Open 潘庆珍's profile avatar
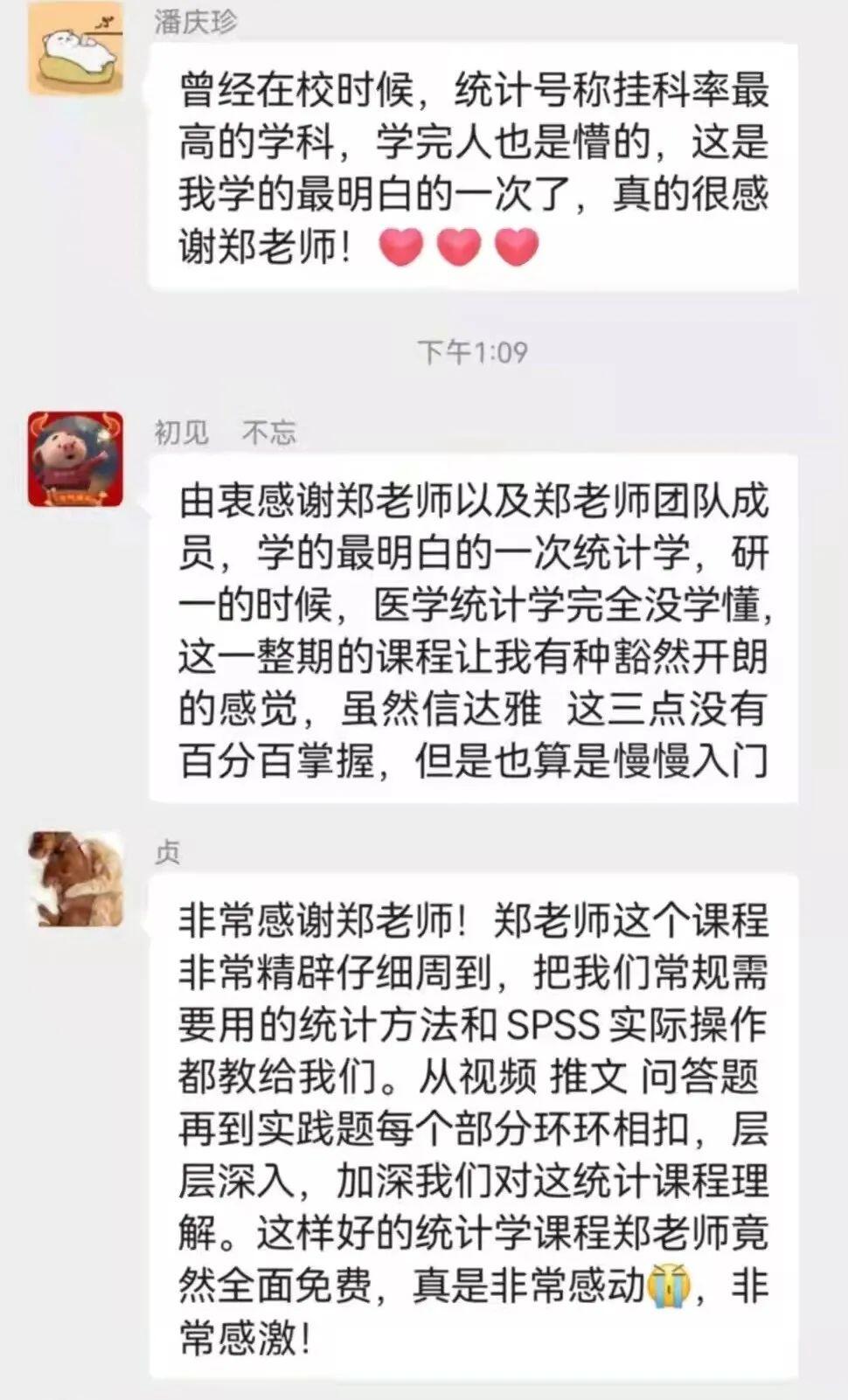Screen dimensions: 848x1400 pos(75,47)
